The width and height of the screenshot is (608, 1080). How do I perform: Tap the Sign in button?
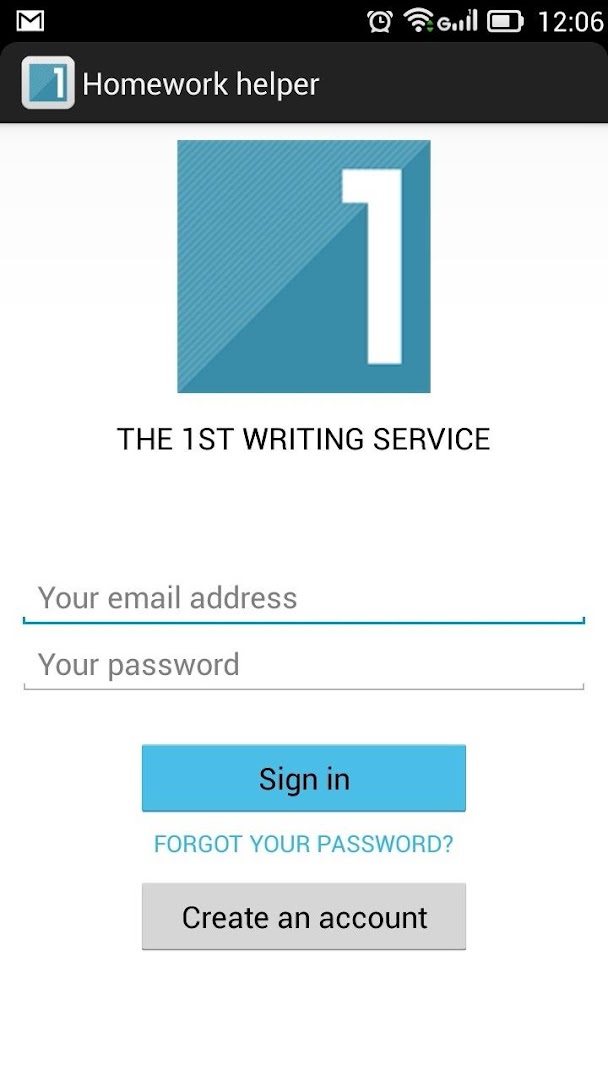pyautogui.click(x=303, y=778)
